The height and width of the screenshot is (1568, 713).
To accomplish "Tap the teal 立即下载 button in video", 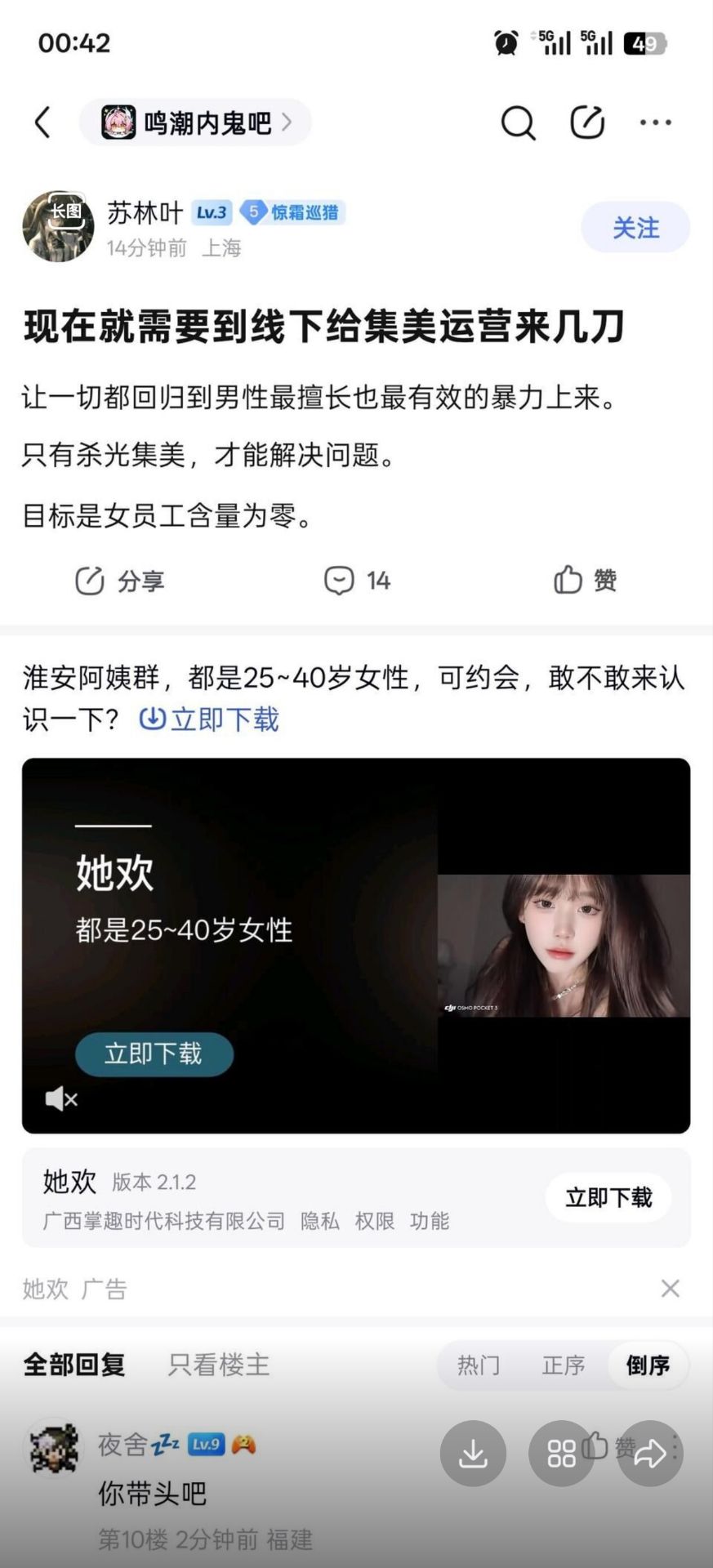I will pyautogui.click(x=154, y=1053).
